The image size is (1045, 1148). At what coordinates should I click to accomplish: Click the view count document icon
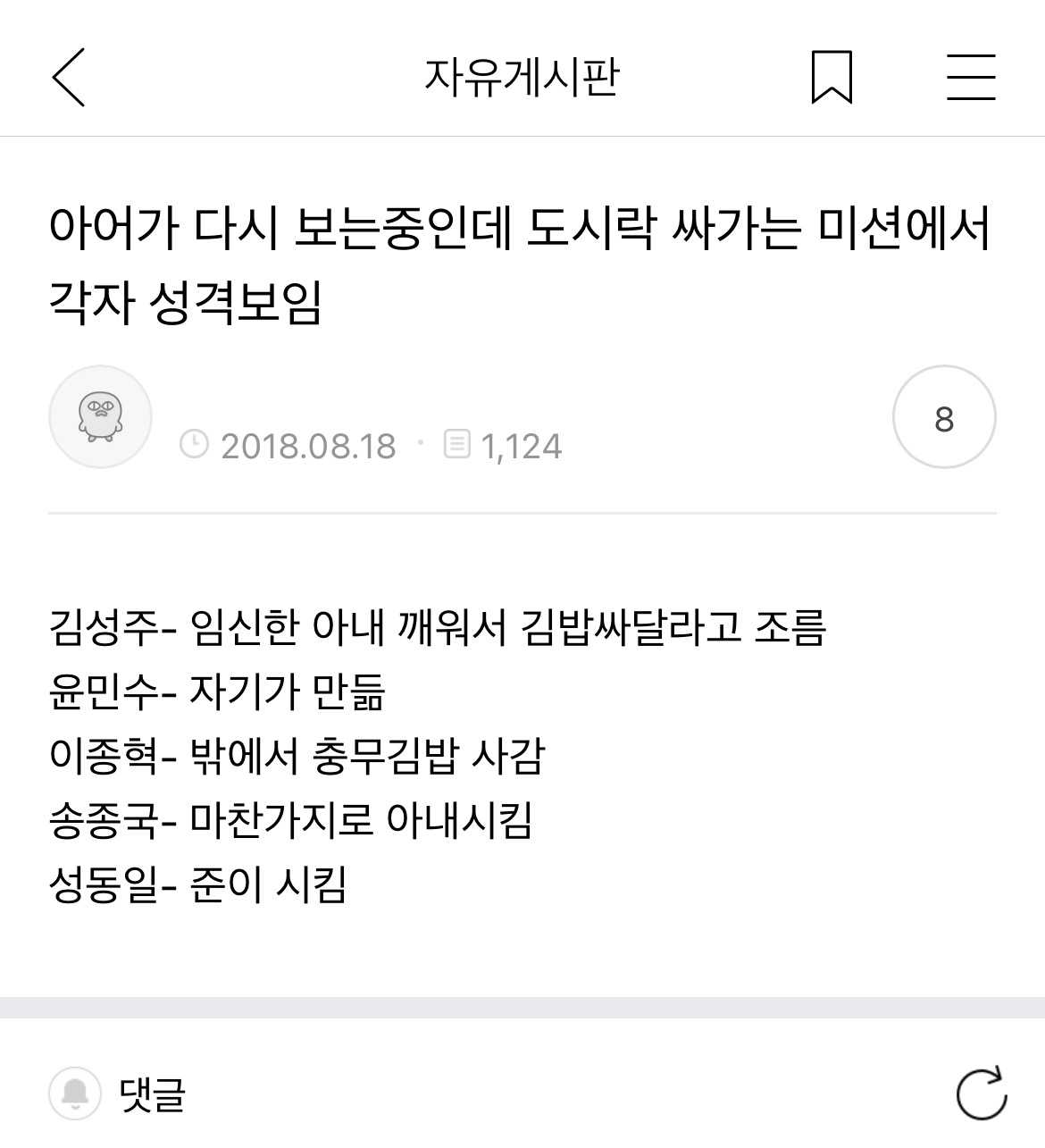[457, 443]
